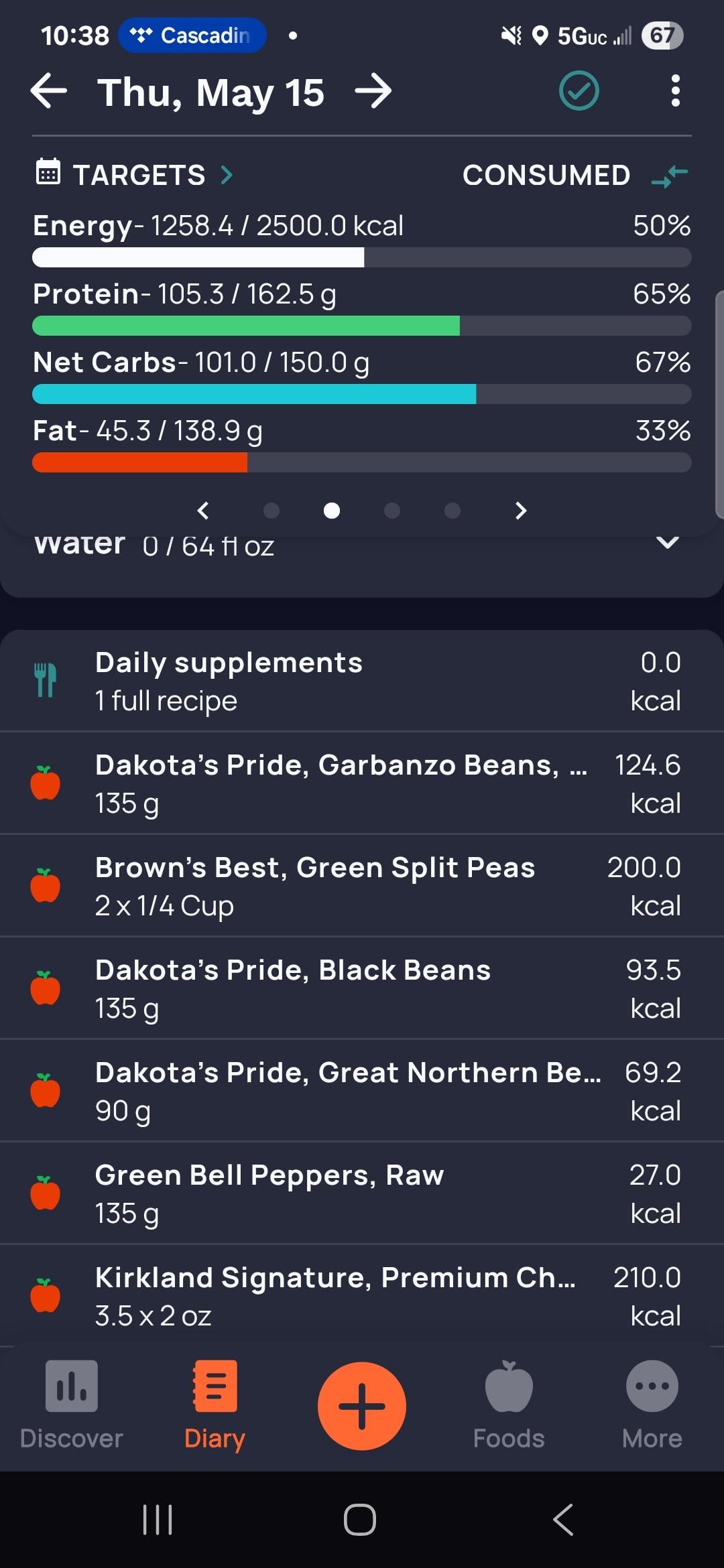724x1568 pixels.
Task: Expand the Water section chevron
Action: pyautogui.click(x=667, y=543)
